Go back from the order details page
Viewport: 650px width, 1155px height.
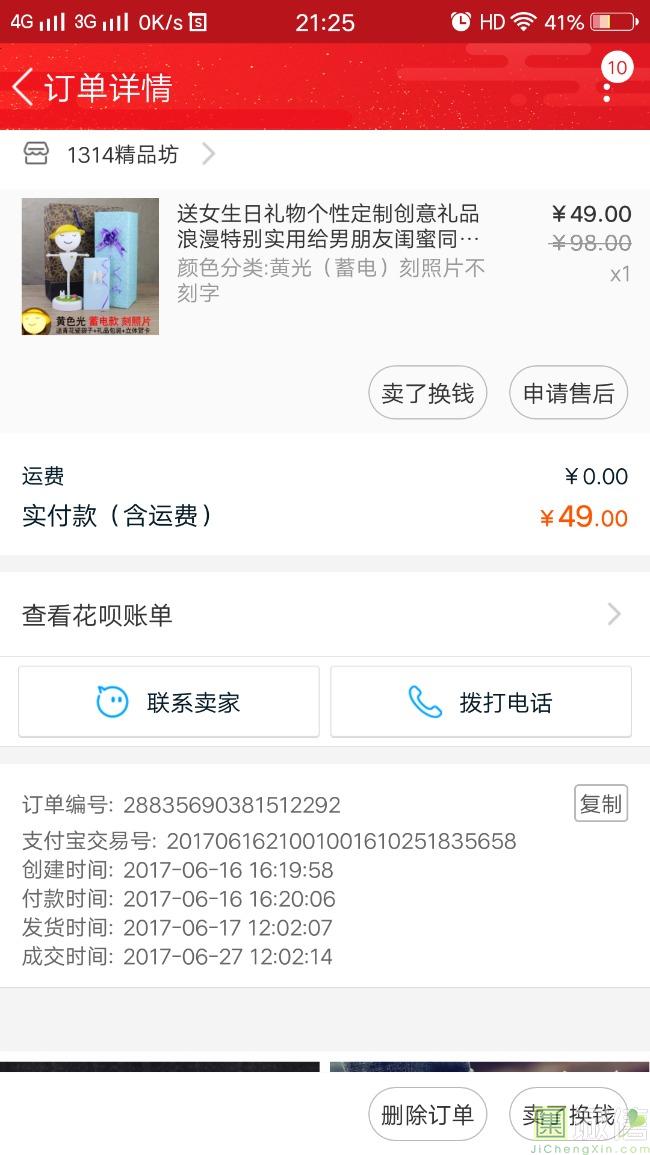tap(23, 87)
